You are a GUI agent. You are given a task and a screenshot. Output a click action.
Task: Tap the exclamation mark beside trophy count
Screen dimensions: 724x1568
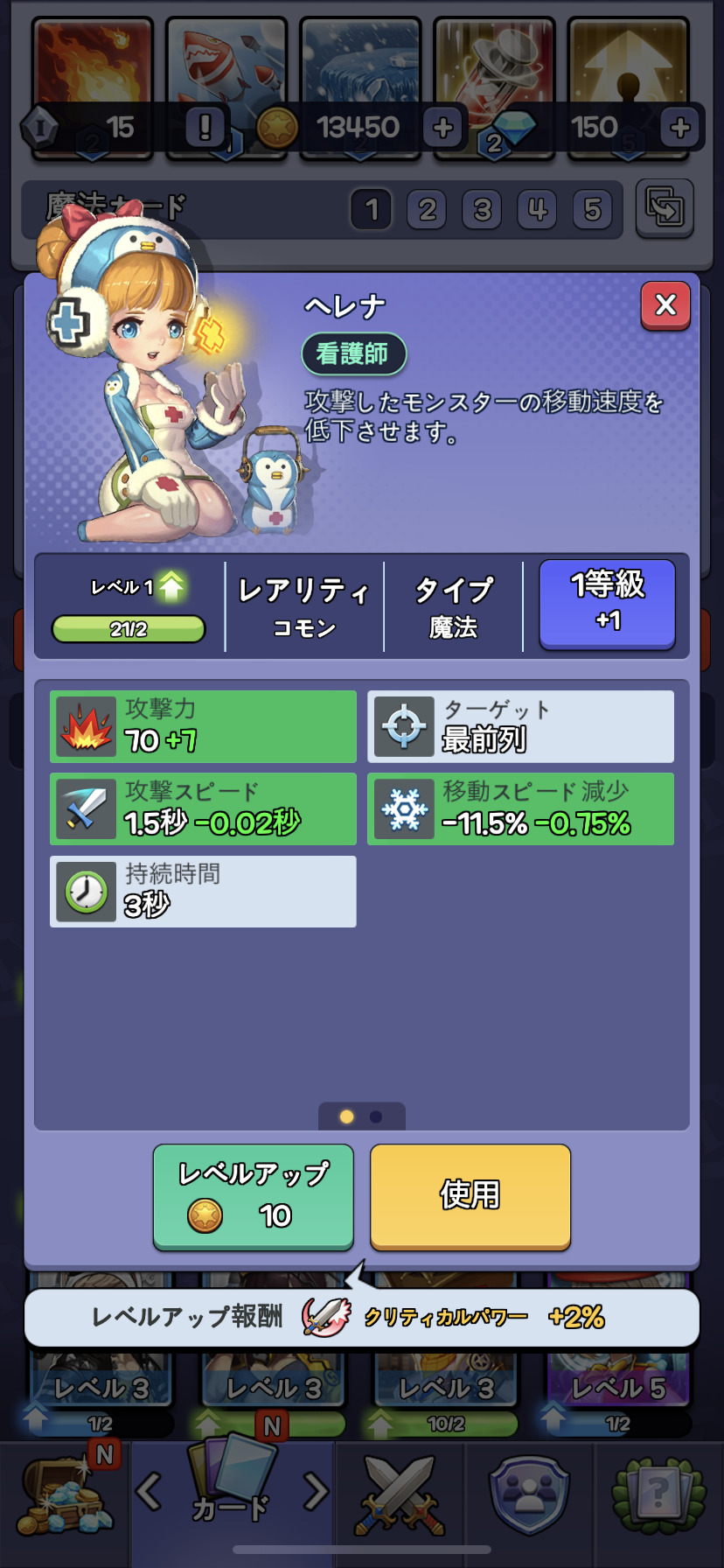pyautogui.click(x=205, y=128)
